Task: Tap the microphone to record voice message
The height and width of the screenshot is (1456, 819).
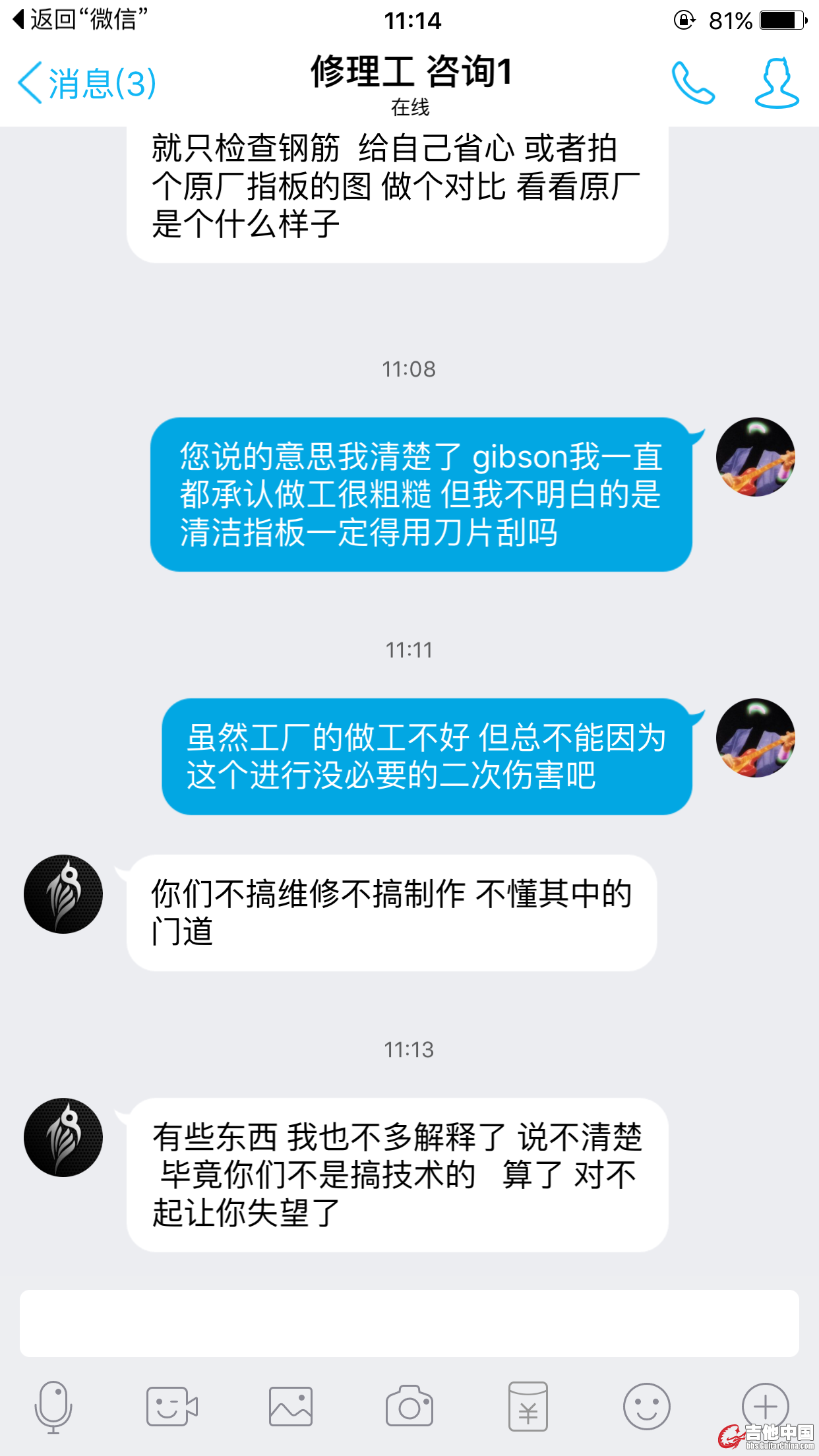Action: click(53, 1407)
